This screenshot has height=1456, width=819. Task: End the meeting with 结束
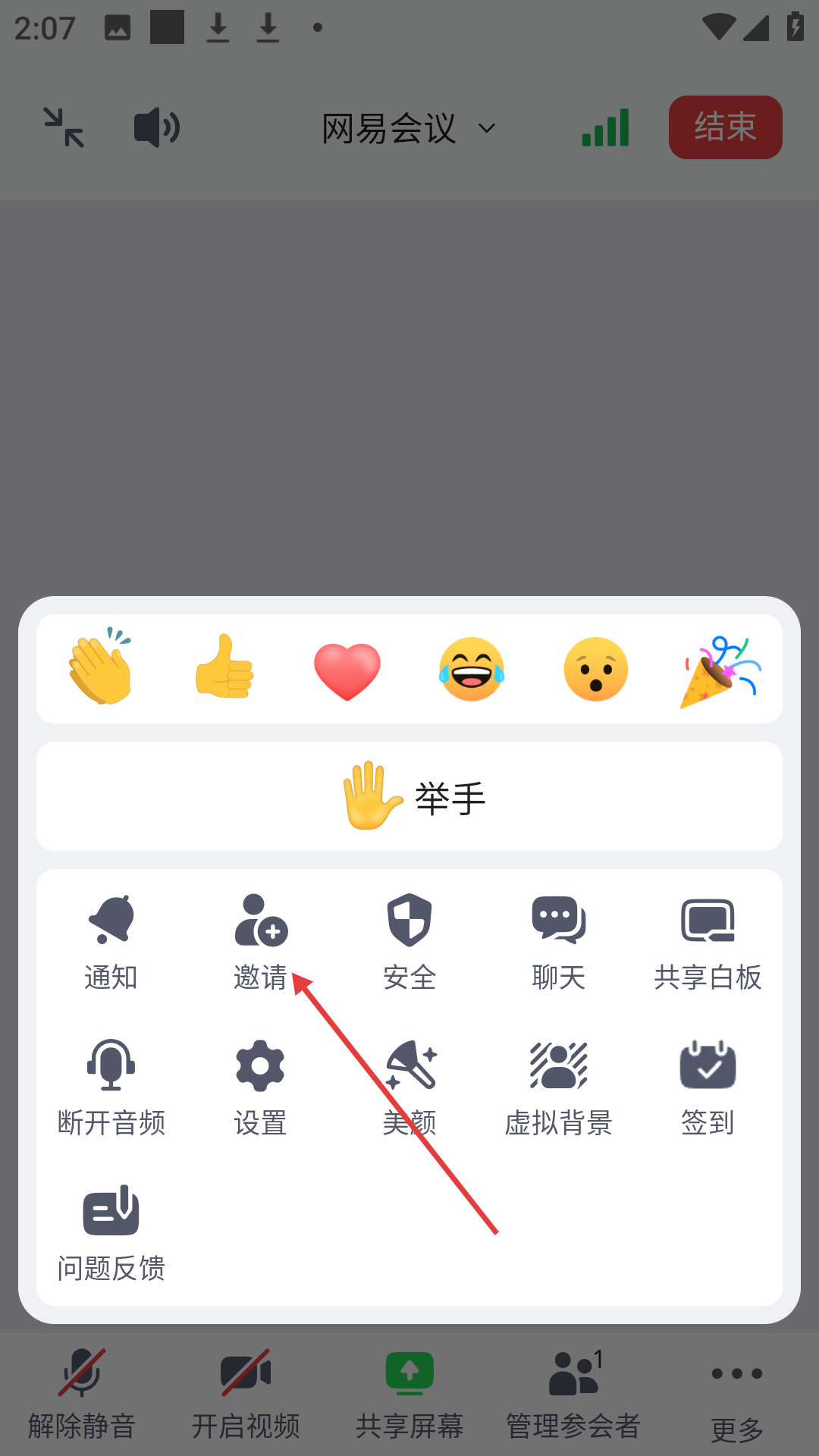click(x=725, y=127)
